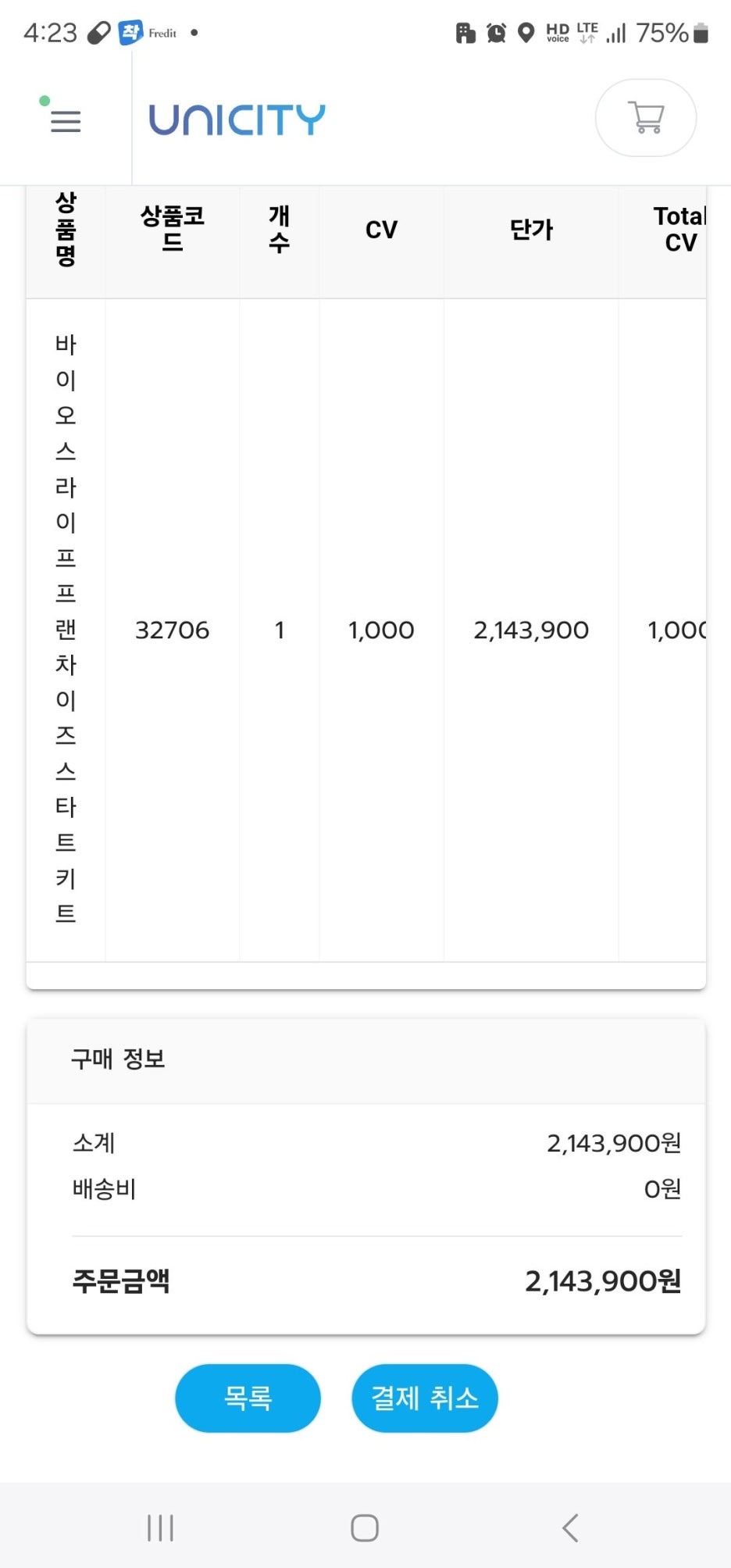
Task: Go to the home screen
Action: click(365, 1527)
